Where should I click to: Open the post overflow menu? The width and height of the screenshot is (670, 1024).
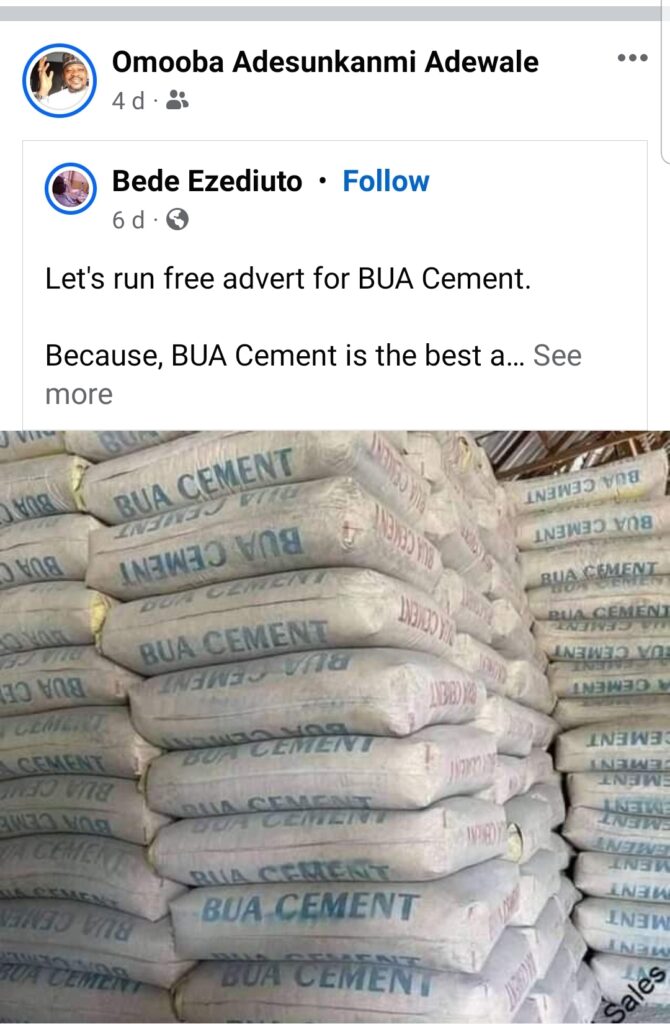tap(632, 58)
